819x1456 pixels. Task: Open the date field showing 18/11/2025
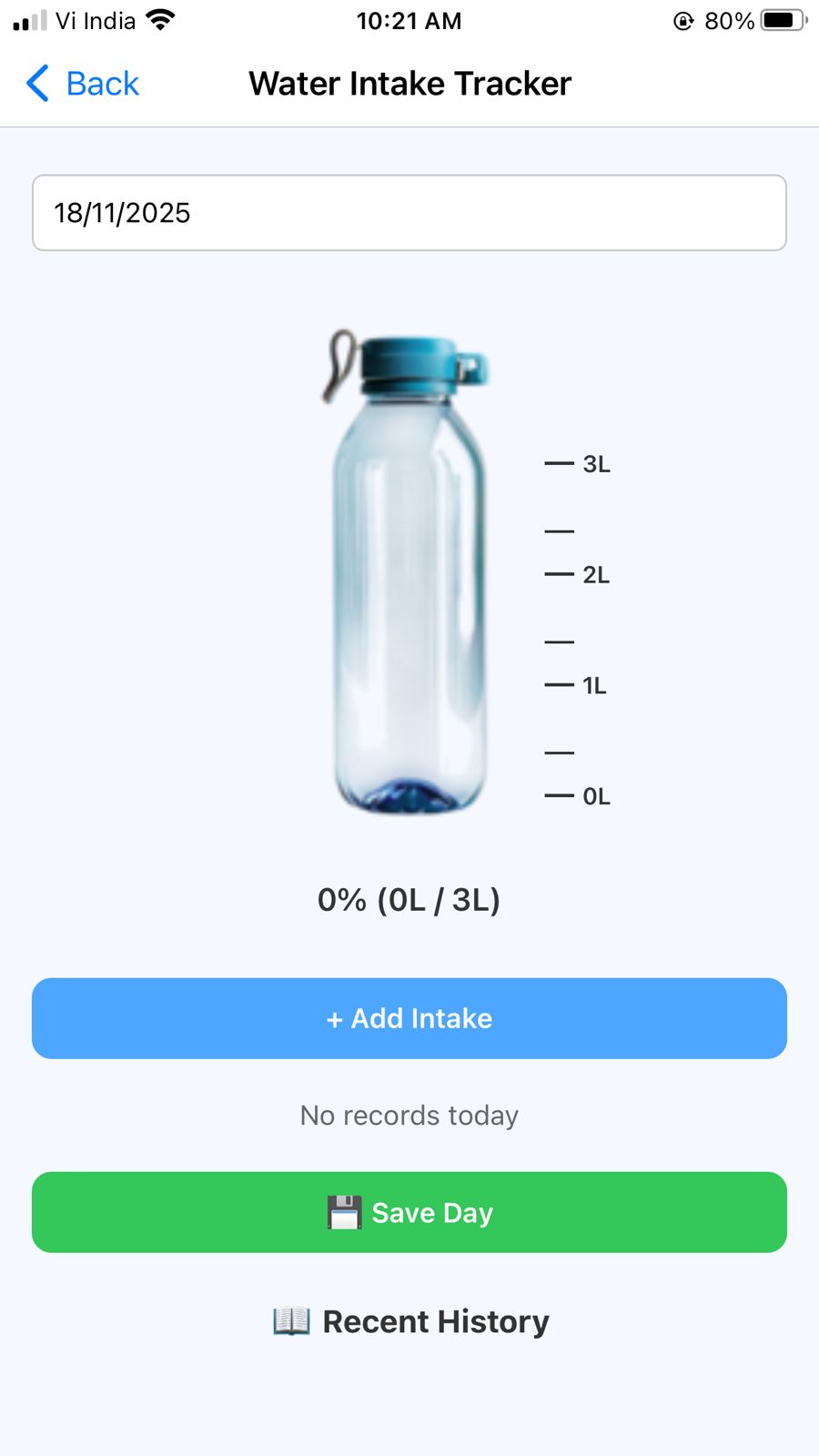point(409,213)
